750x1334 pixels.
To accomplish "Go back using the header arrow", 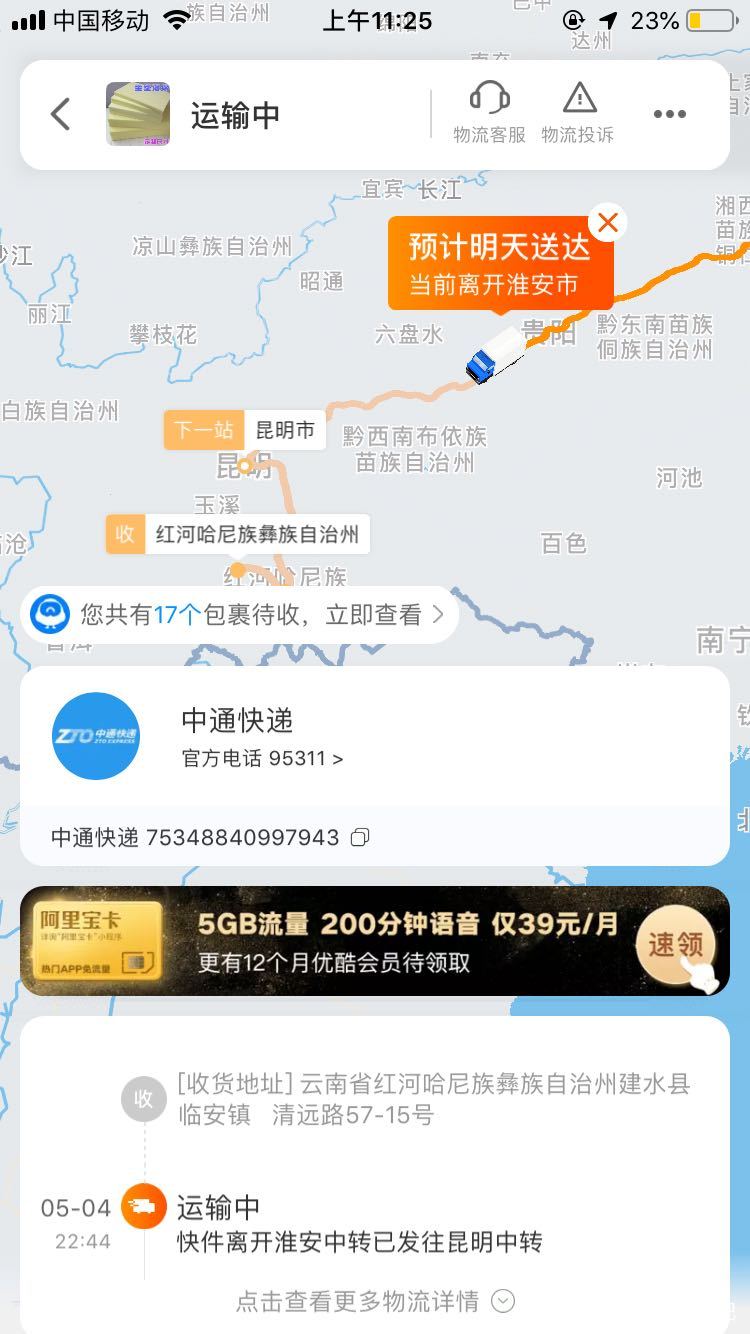I will 61,115.
